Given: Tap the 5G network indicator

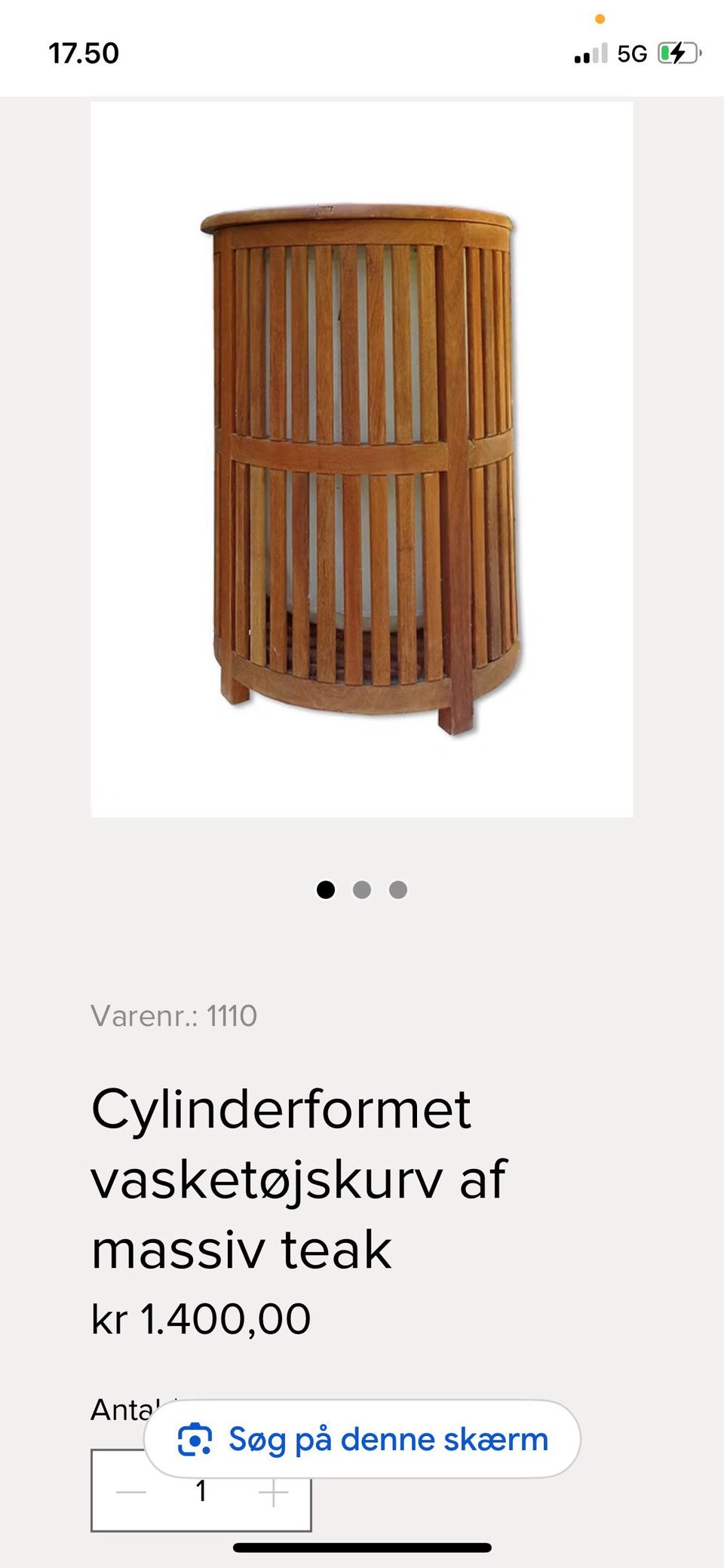Looking at the screenshot, I should (632, 53).
